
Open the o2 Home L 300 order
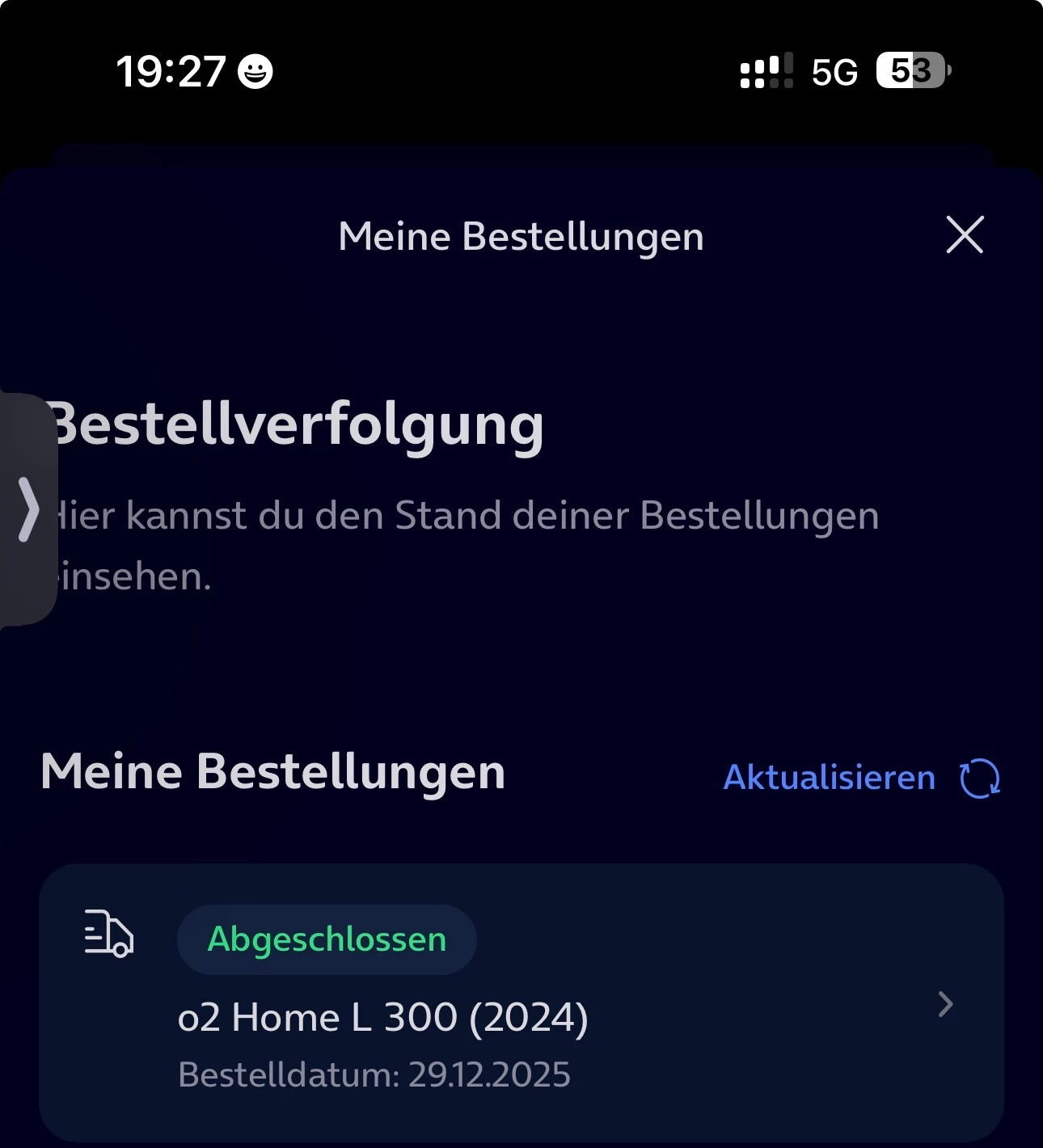[x=521, y=1004]
